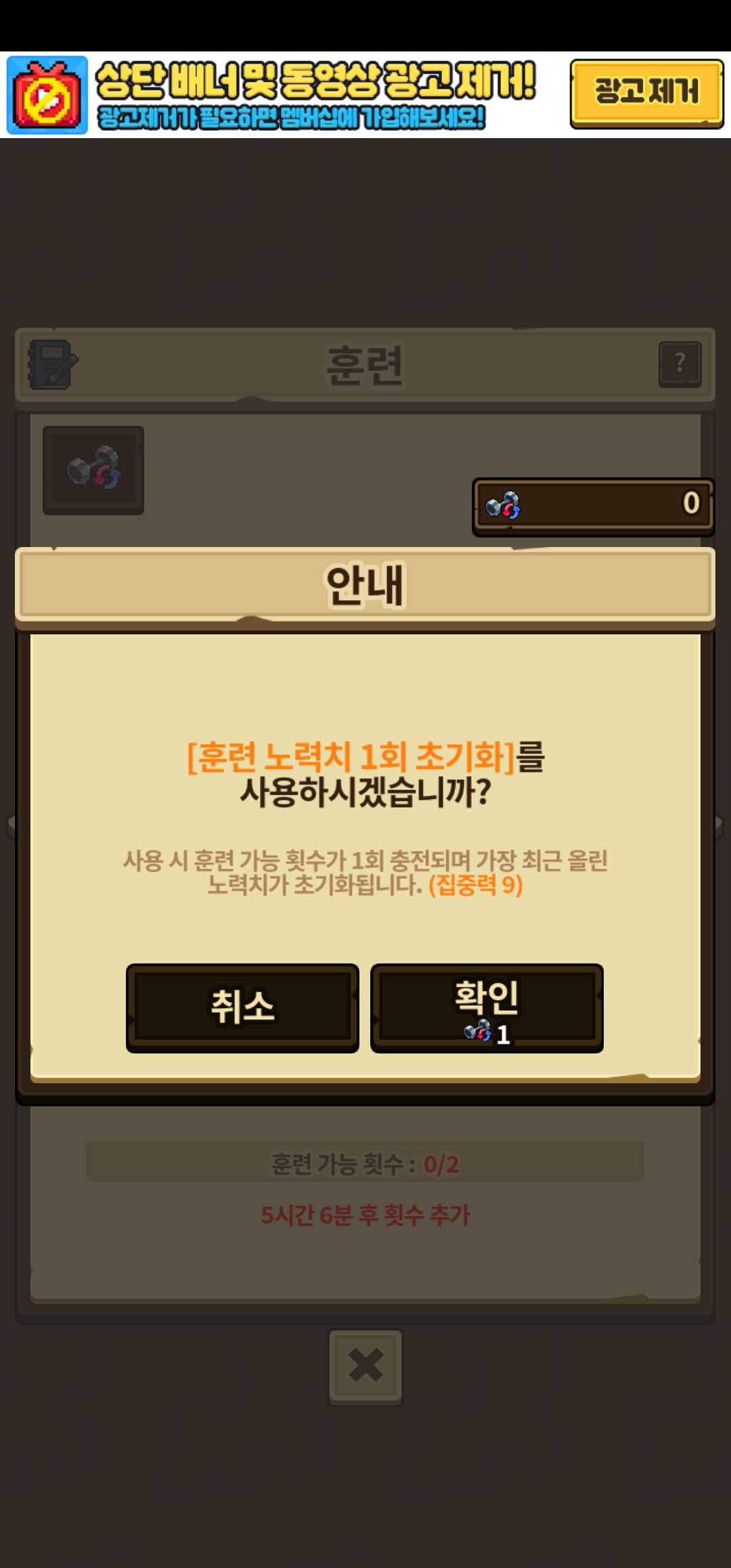Confirm with the 확인 button
Image resolution: width=731 pixels, height=1568 pixels.
[x=487, y=1008]
